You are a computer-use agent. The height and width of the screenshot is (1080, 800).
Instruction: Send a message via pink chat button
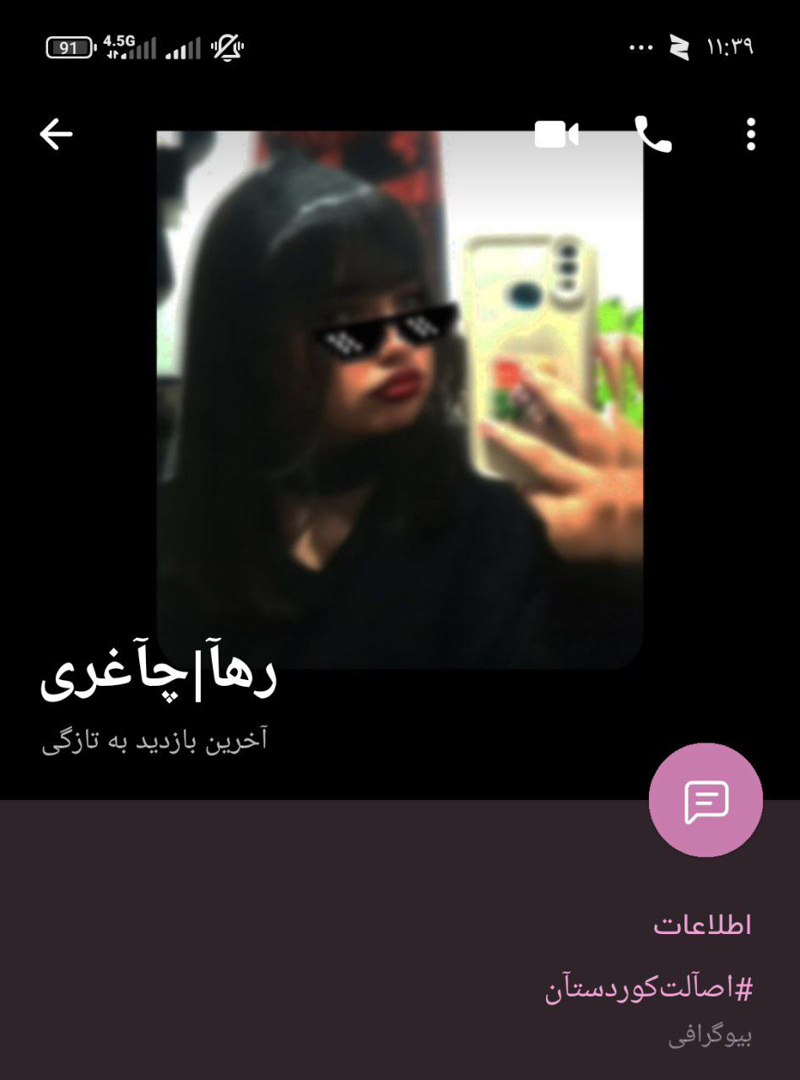[706, 800]
